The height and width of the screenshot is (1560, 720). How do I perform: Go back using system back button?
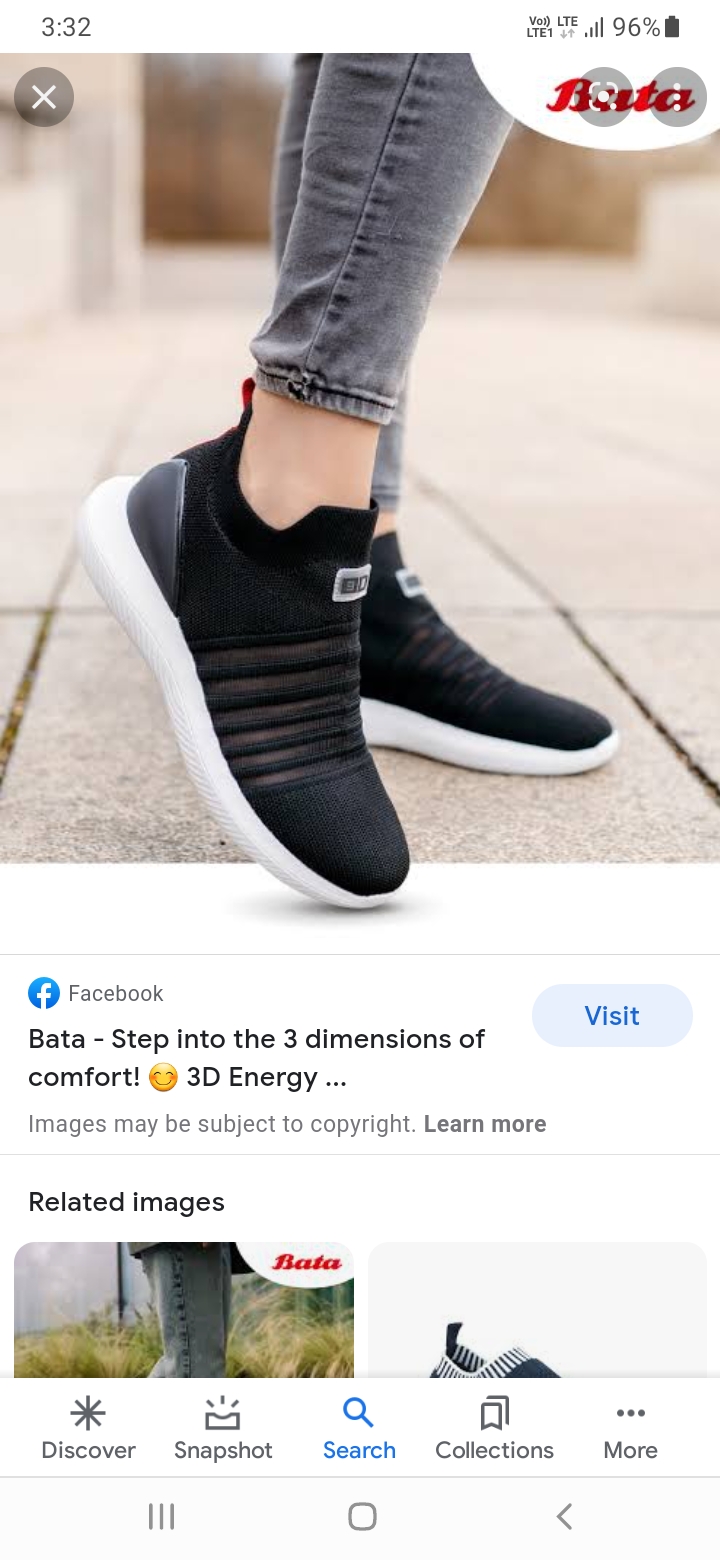point(564,1517)
